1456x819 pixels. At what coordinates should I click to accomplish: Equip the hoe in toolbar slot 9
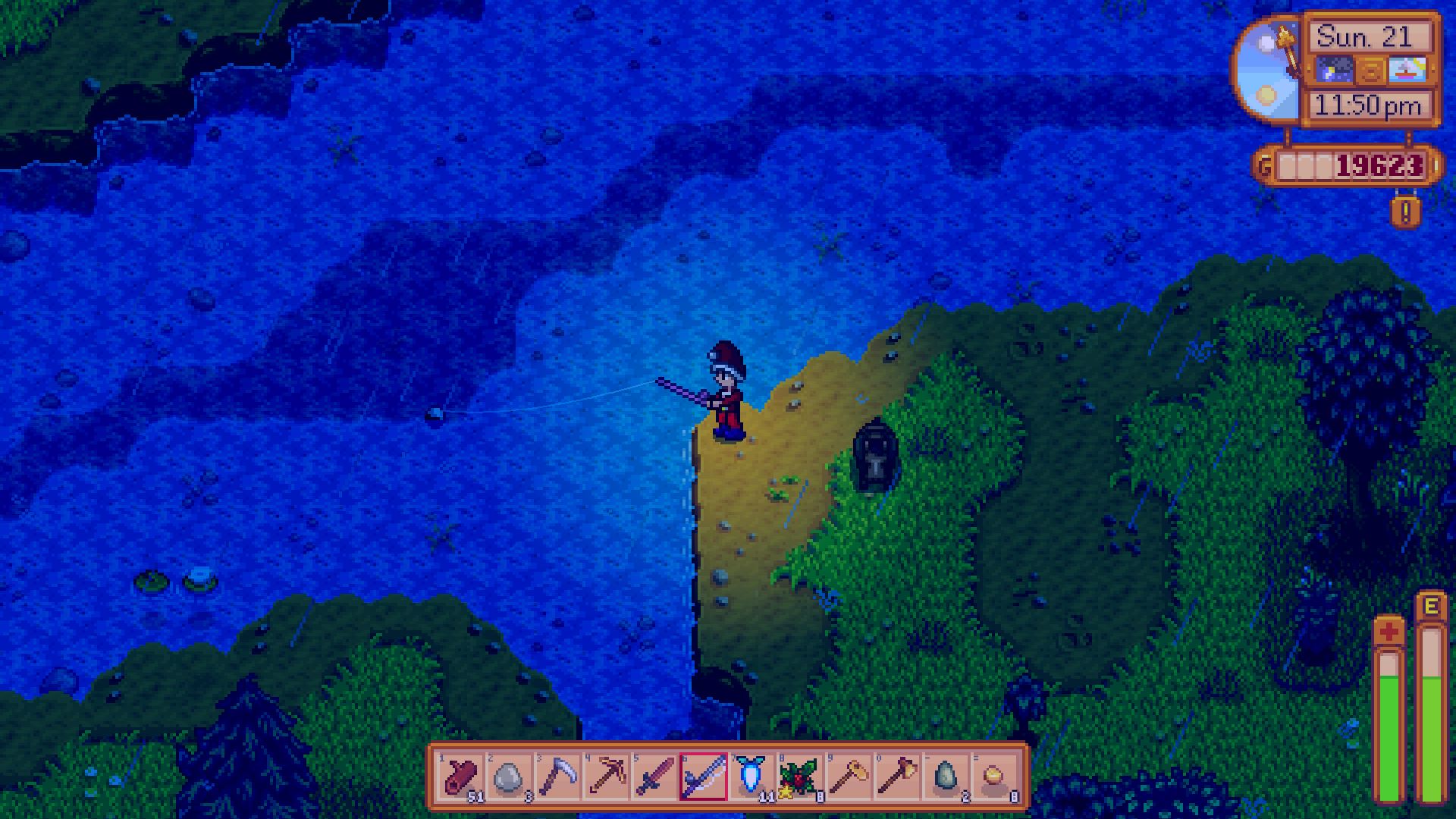coord(849,777)
